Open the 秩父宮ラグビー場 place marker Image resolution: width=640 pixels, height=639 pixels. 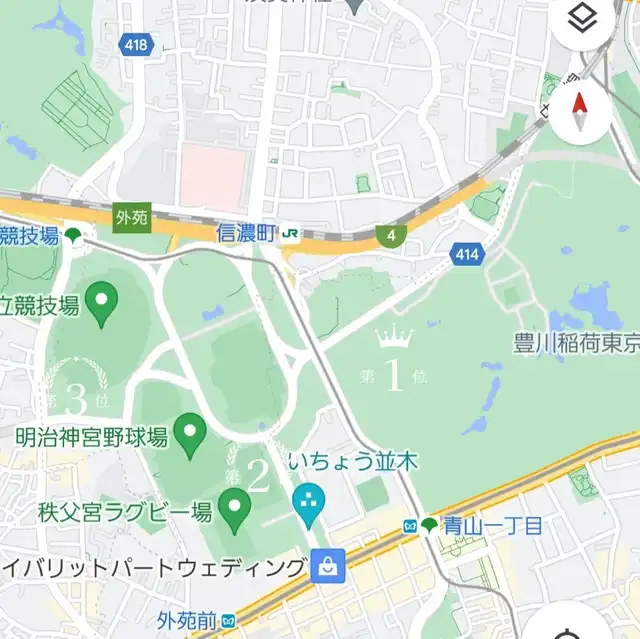pos(235,507)
